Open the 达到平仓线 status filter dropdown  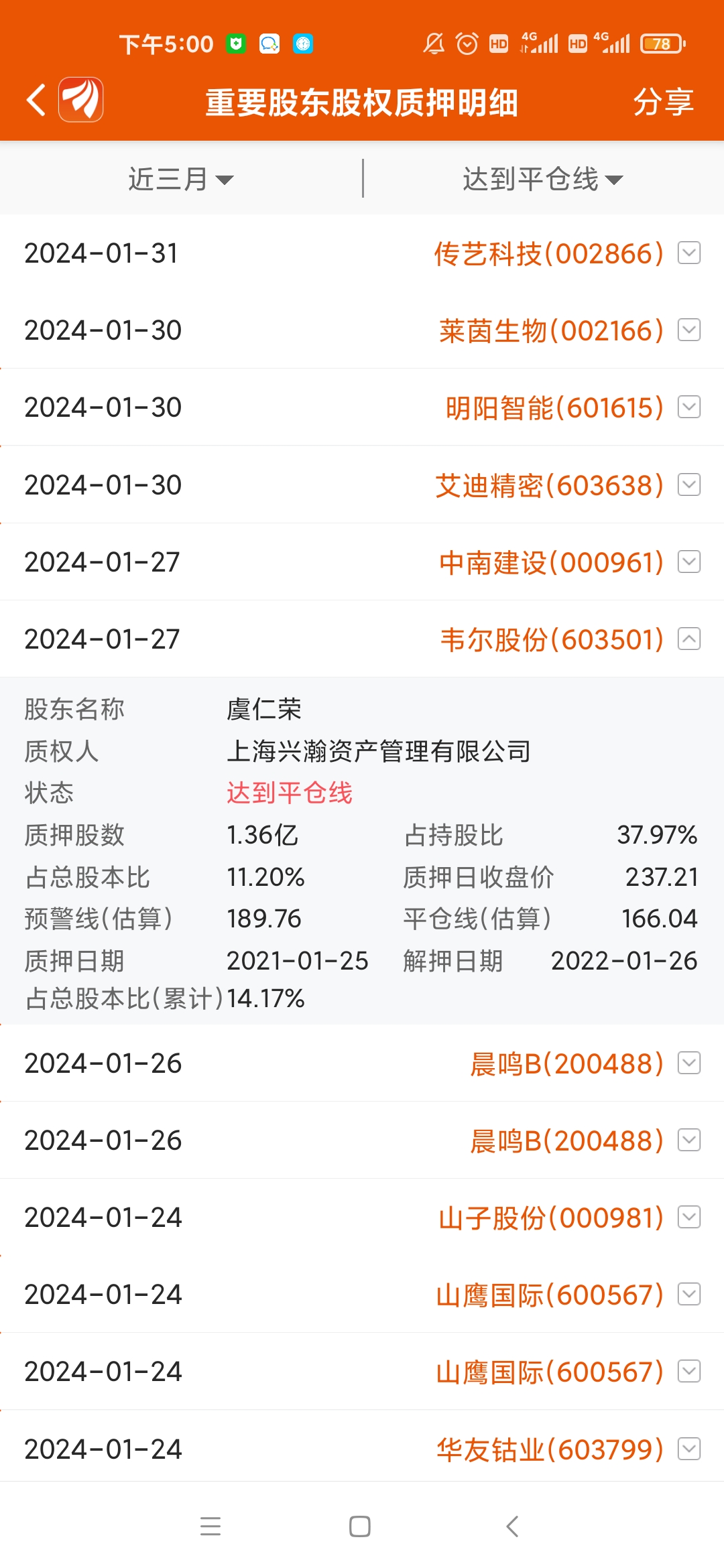(x=543, y=178)
